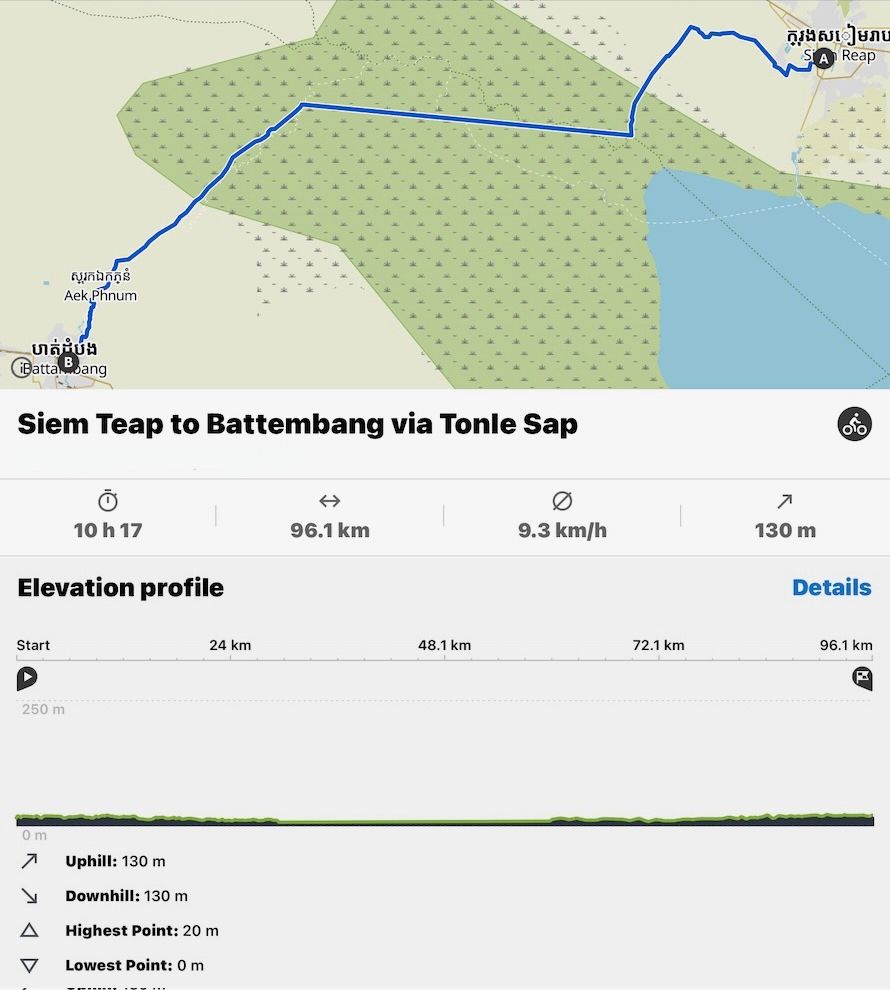Open elevation profile Details link
Screen dimensions: 890x990
pyautogui.click(x=831, y=587)
